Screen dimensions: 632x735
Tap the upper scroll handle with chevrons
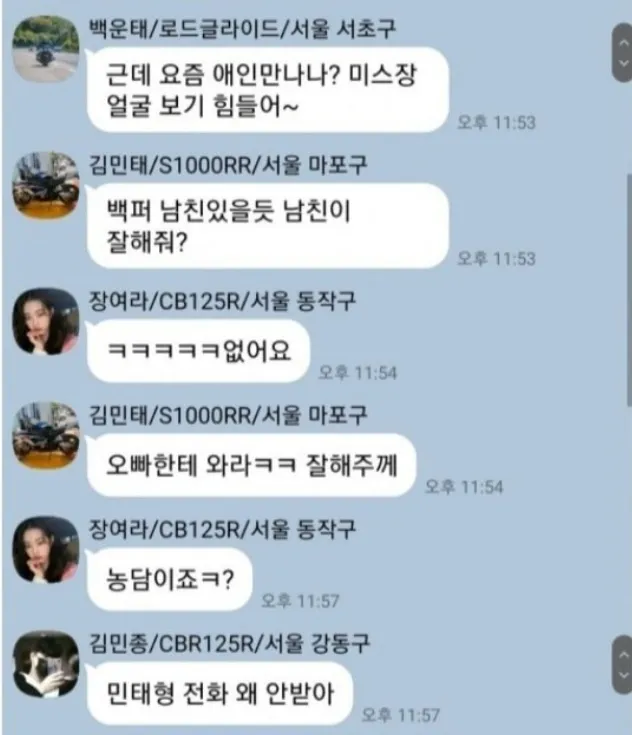(621, 53)
